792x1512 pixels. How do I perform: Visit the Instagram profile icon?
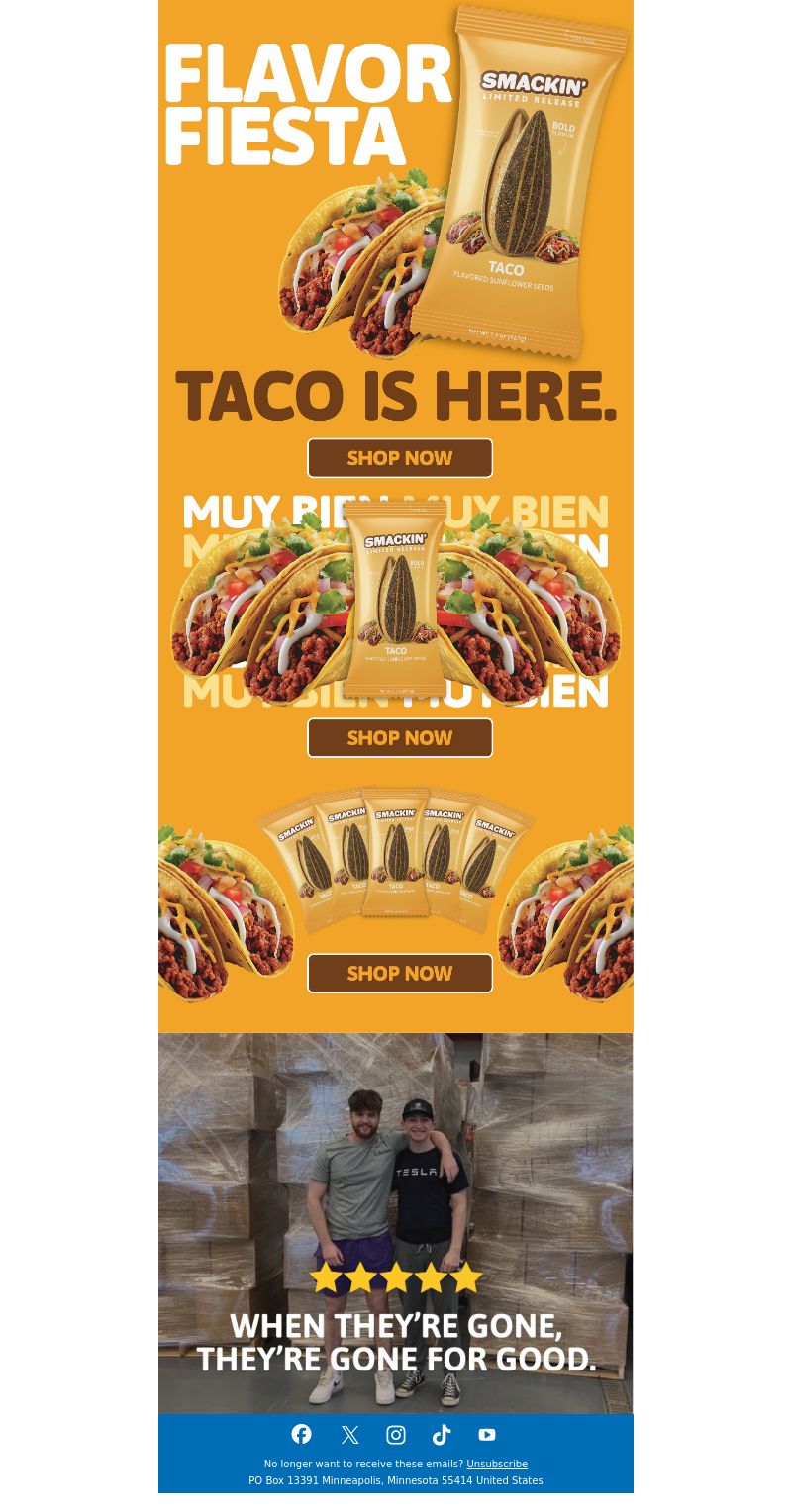[396, 1435]
